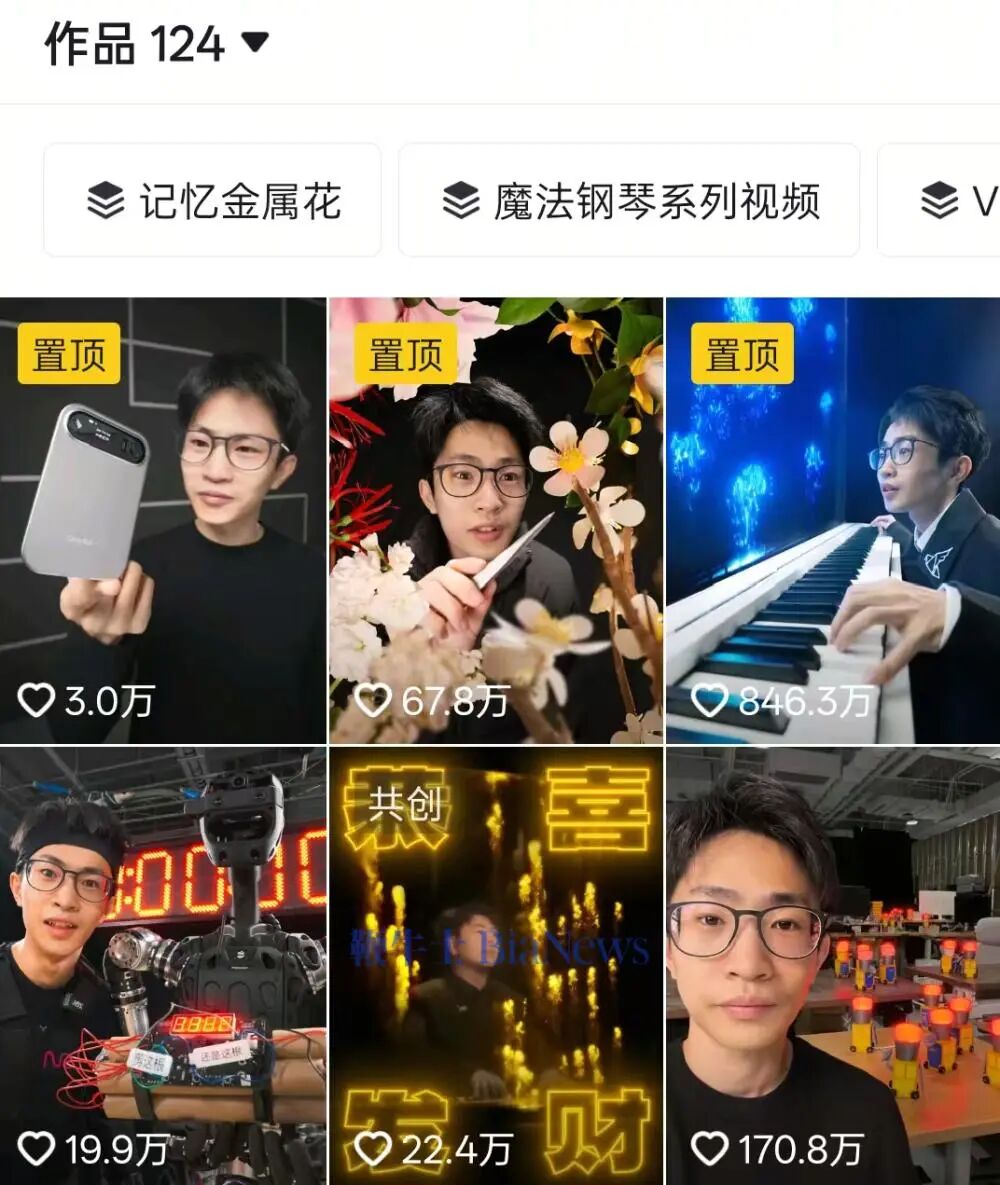1000x1185 pixels.
Task: Open the pinned video with 3.0万 likes
Action: coord(162,520)
